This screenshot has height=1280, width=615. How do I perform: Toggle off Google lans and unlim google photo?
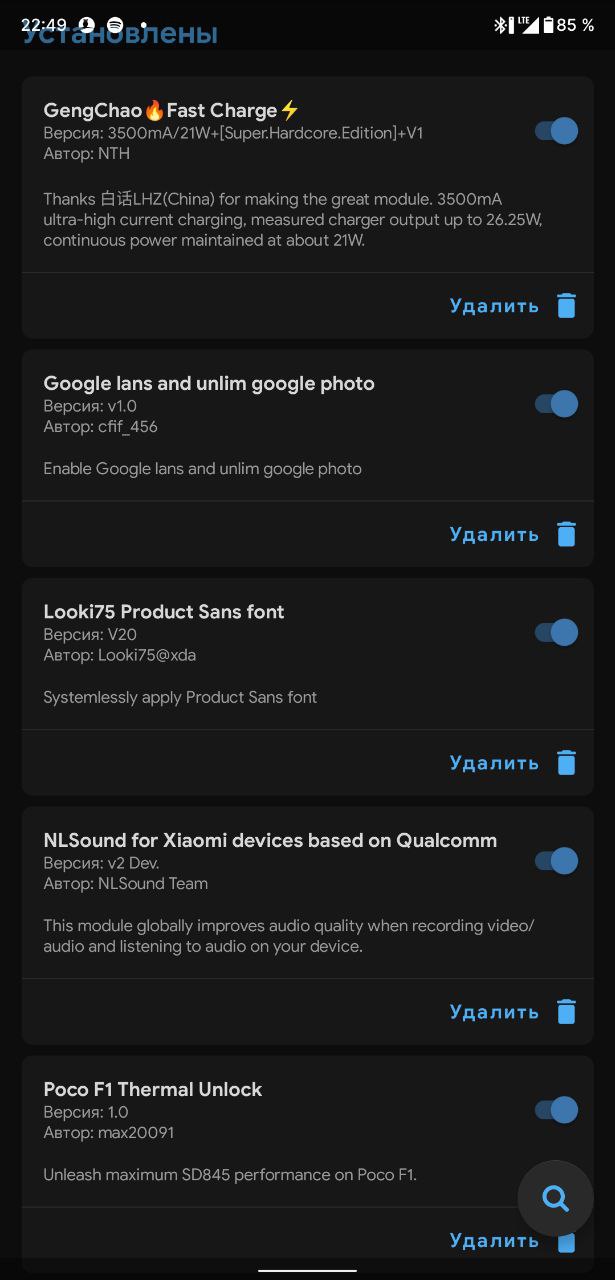557,404
